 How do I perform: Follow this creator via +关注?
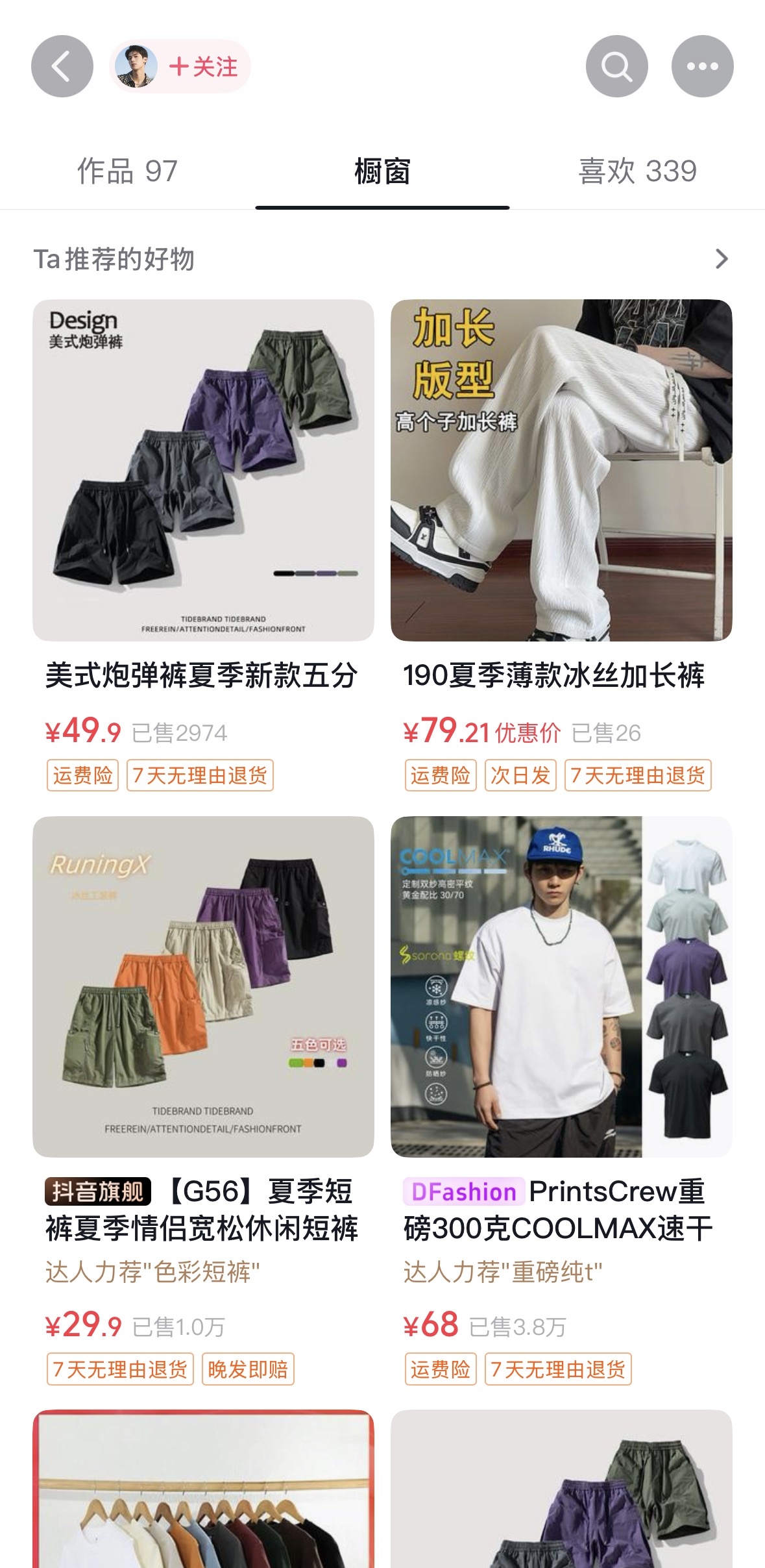click(202, 66)
